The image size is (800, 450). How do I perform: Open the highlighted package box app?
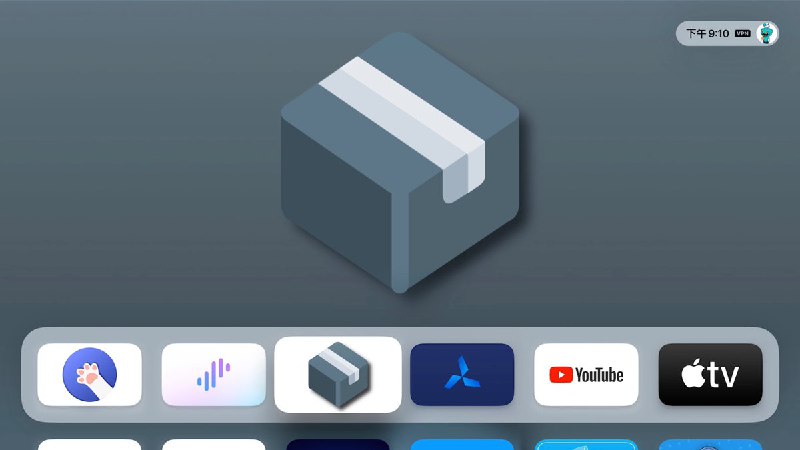pyautogui.click(x=338, y=375)
